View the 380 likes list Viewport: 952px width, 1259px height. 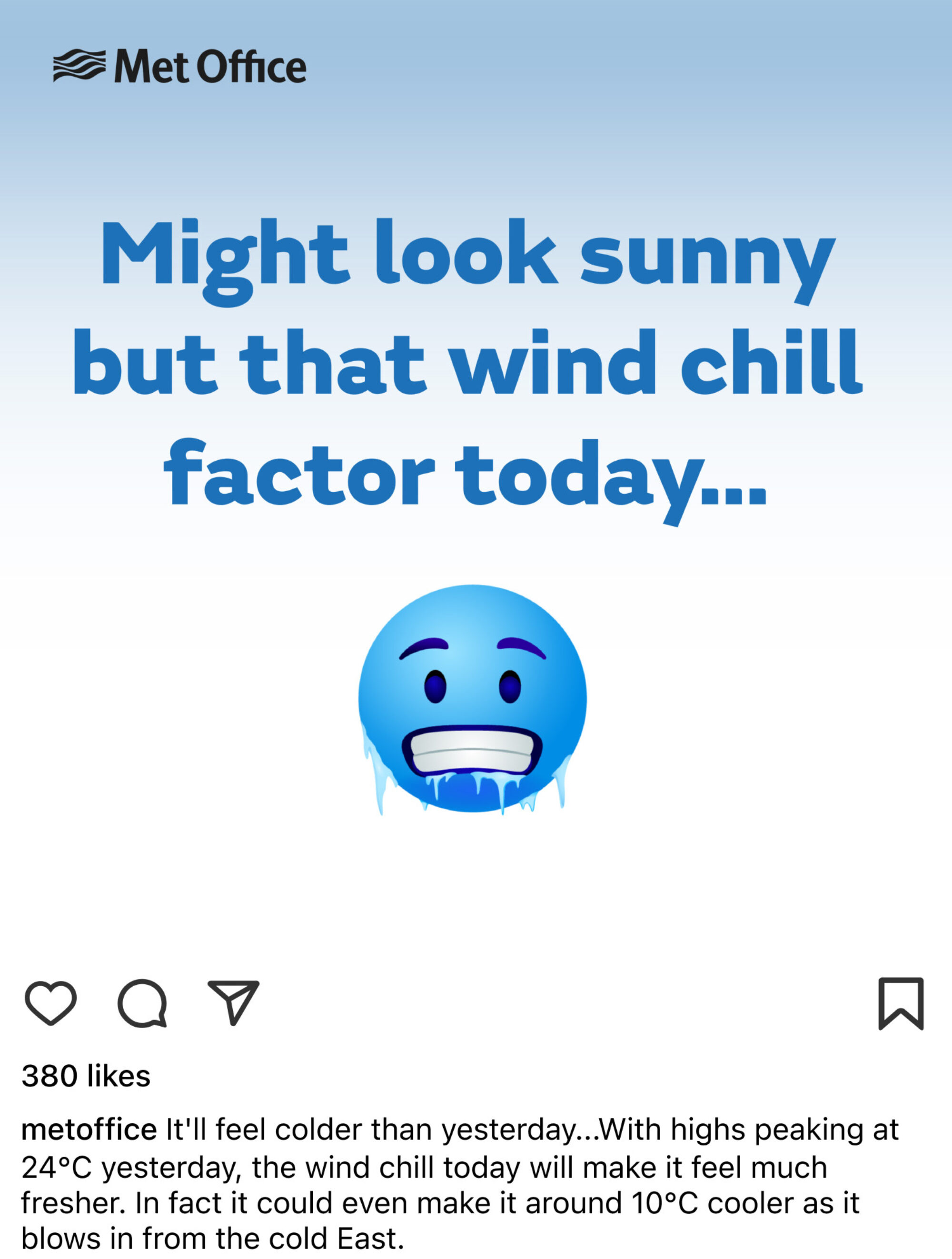[x=86, y=1076]
